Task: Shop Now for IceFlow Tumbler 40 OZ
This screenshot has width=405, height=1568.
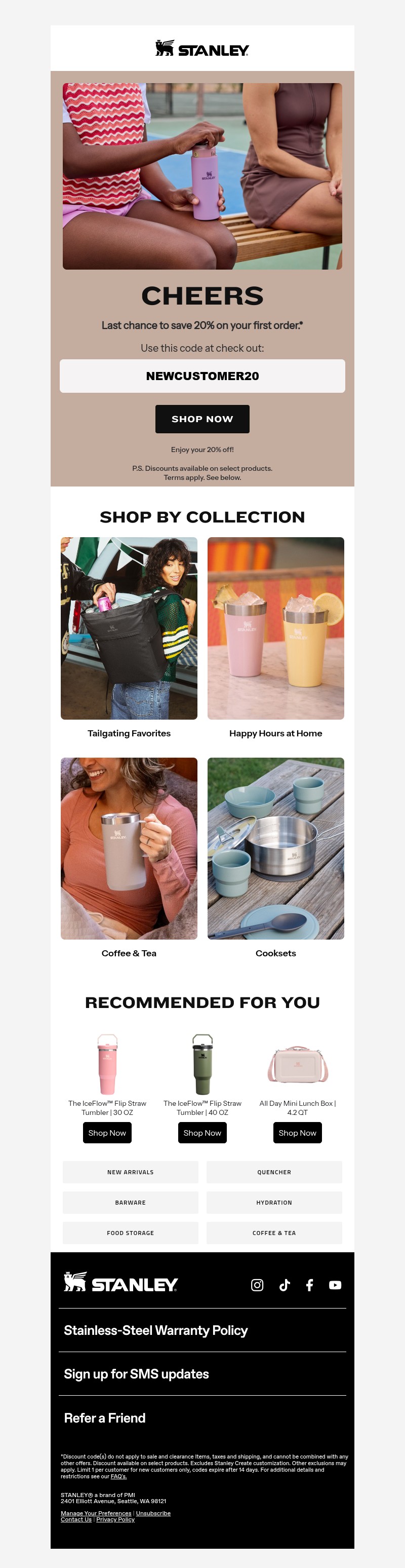Action: click(202, 1133)
